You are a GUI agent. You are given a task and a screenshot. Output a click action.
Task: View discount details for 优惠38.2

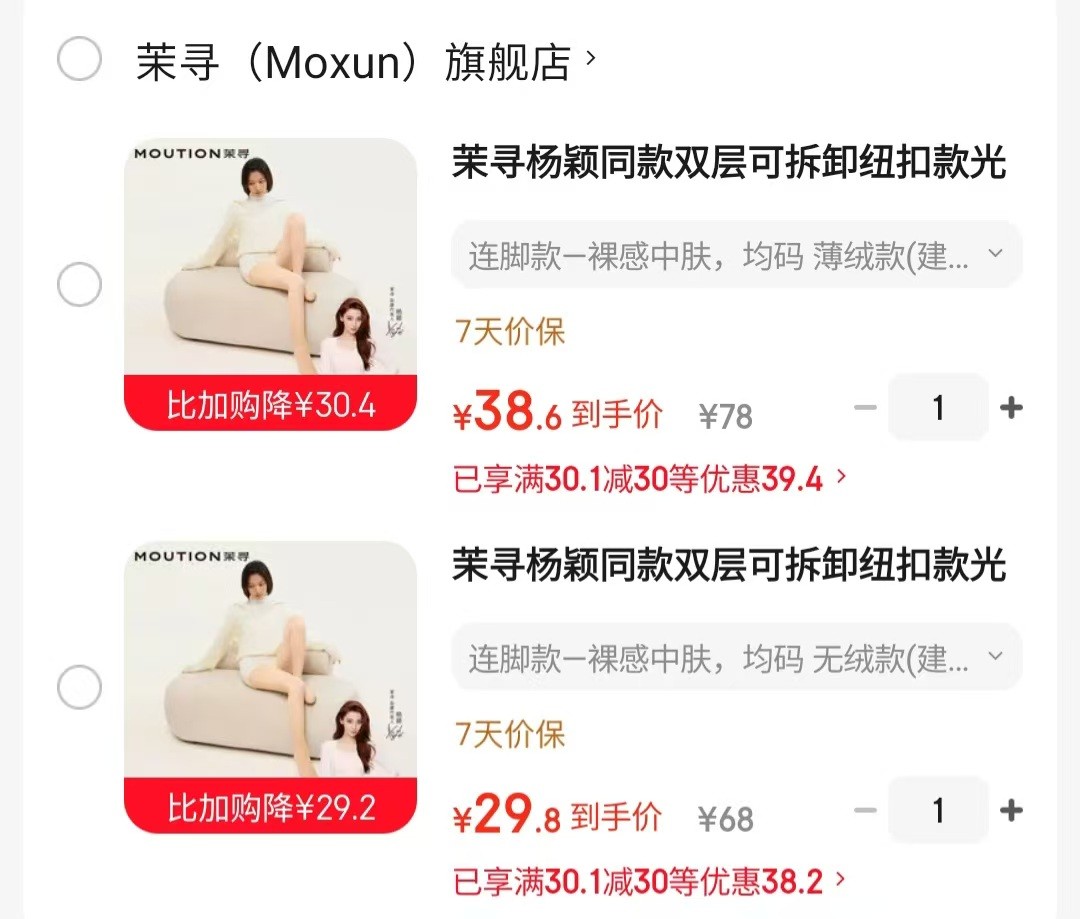[650, 881]
